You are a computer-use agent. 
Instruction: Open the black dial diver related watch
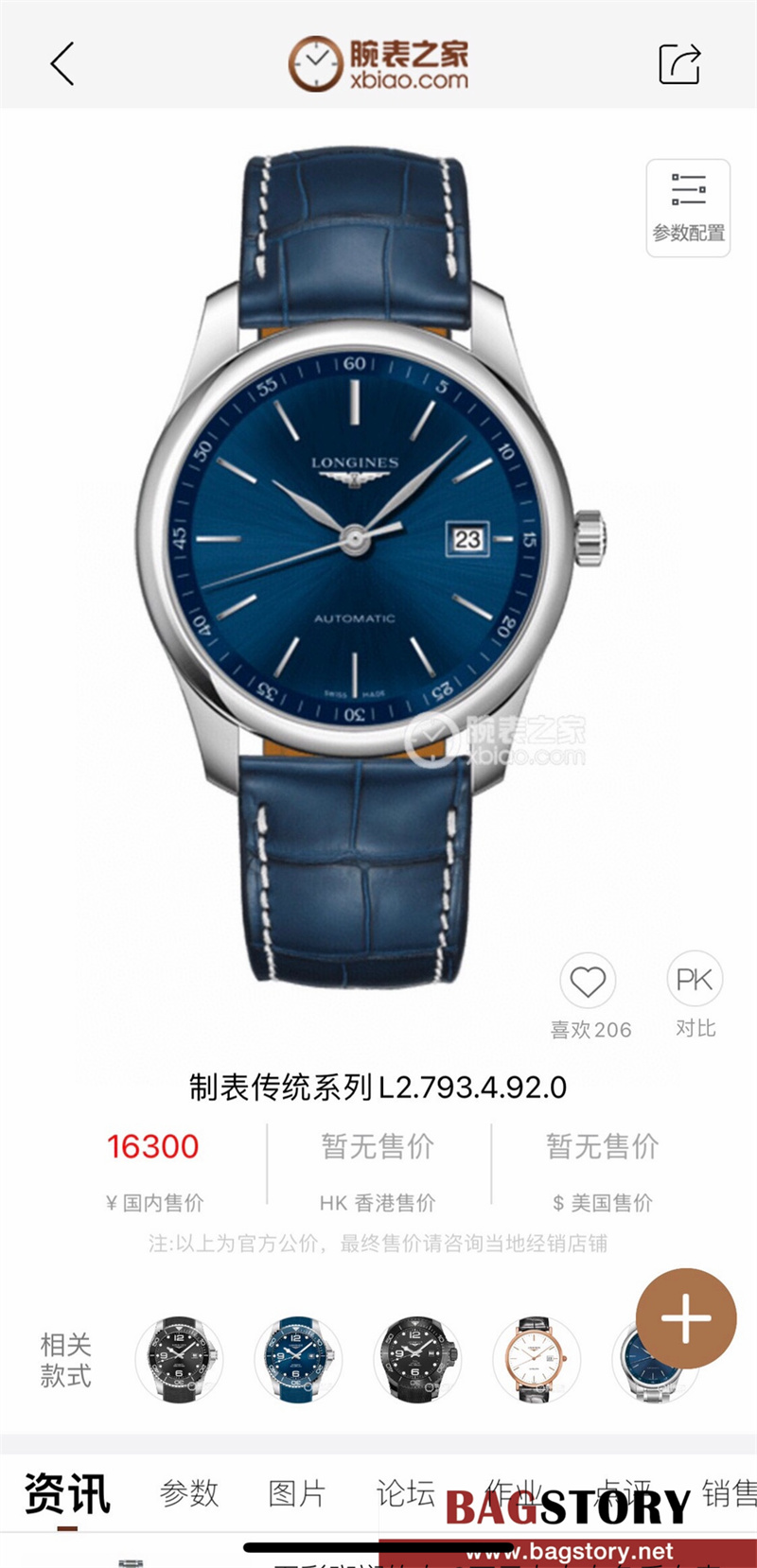click(x=179, y=1360)
